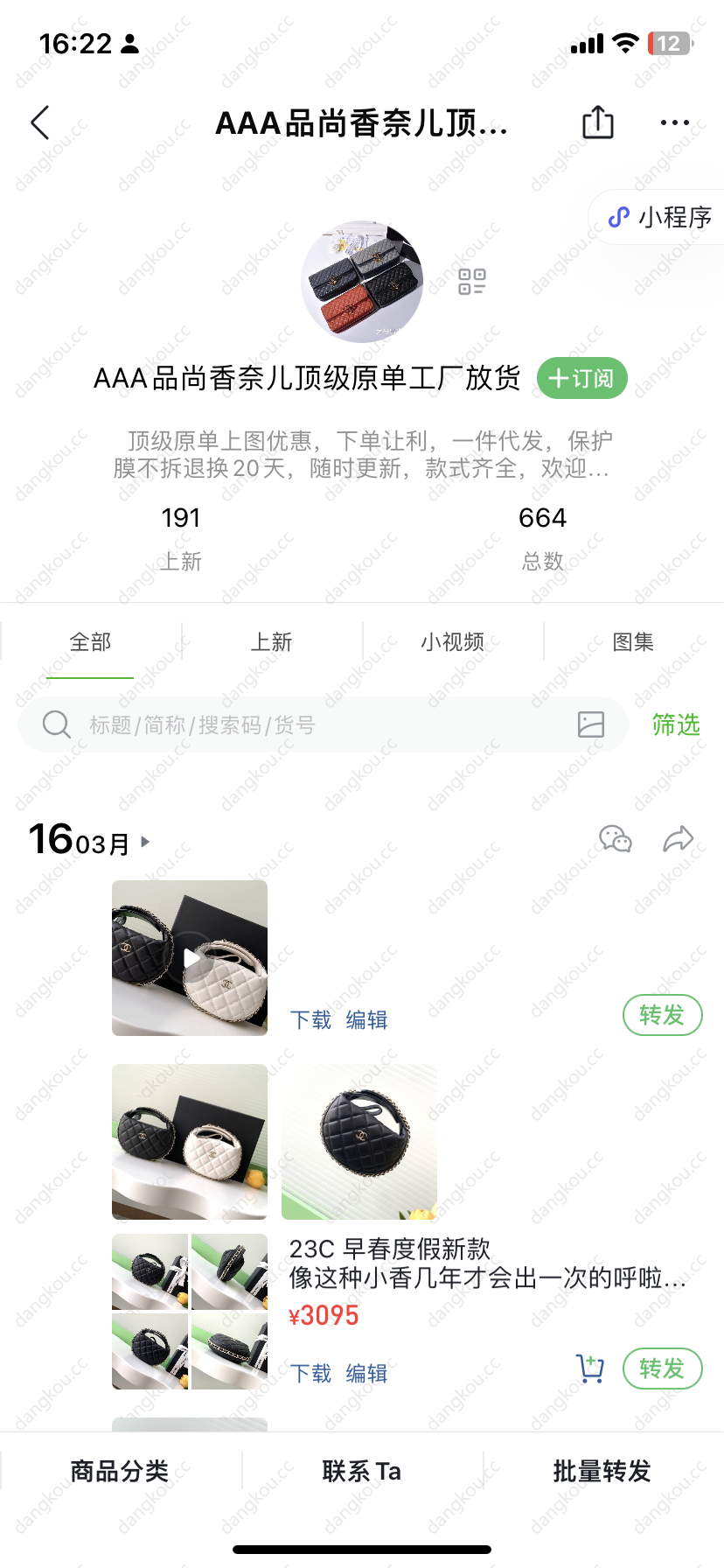Start 批量转发 batch forwarding

[x=602, y=1471]
